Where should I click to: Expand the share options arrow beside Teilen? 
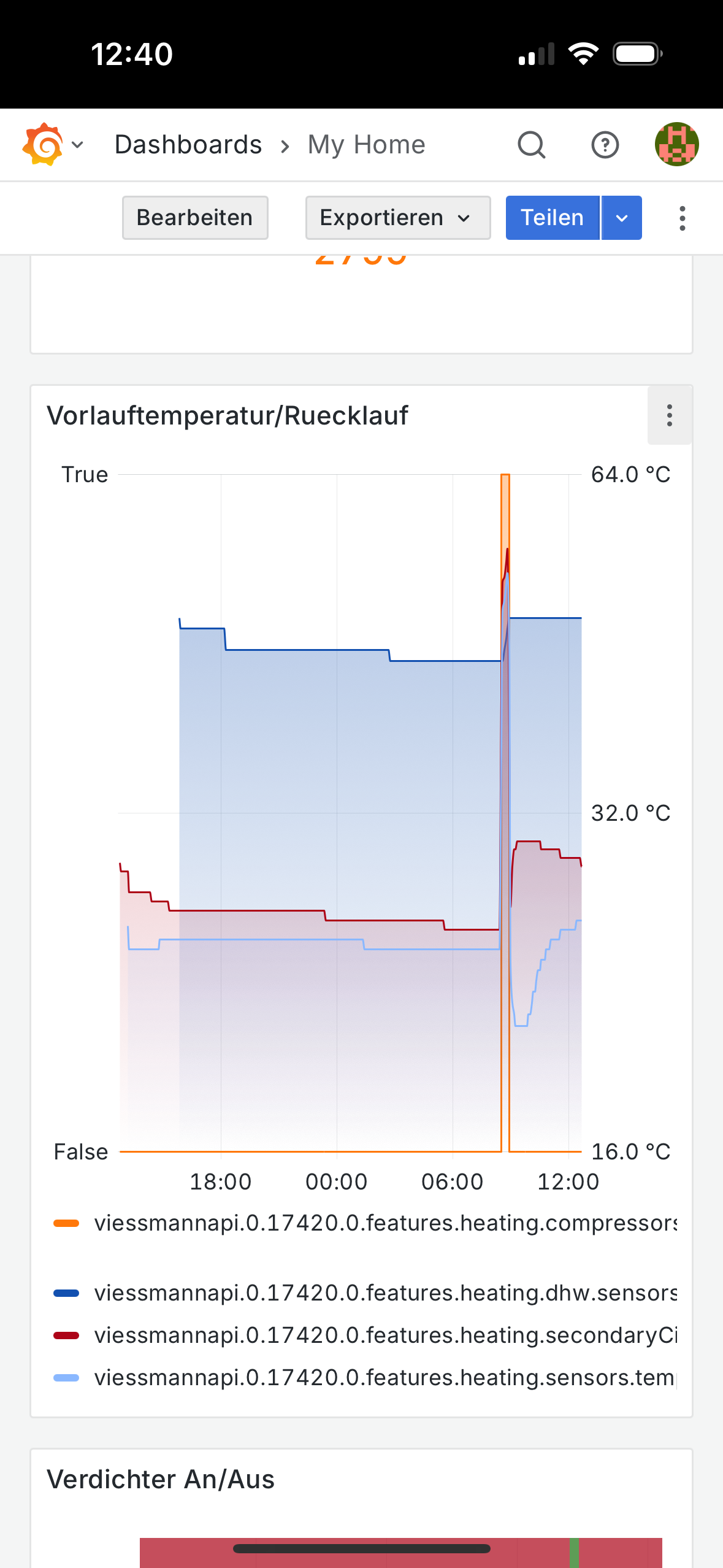(x=622, y=218)
